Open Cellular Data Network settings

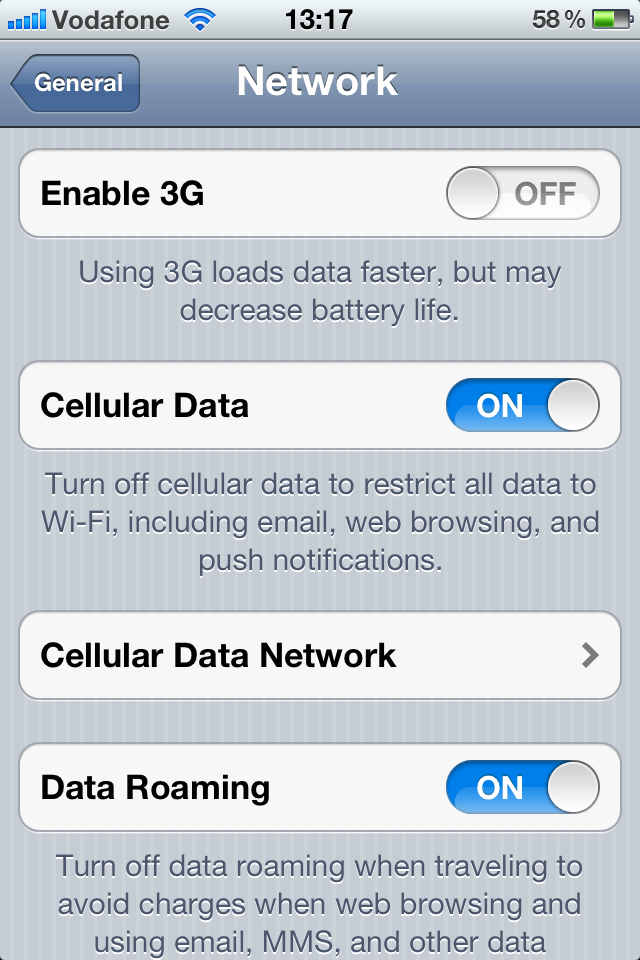pos(320,656)
